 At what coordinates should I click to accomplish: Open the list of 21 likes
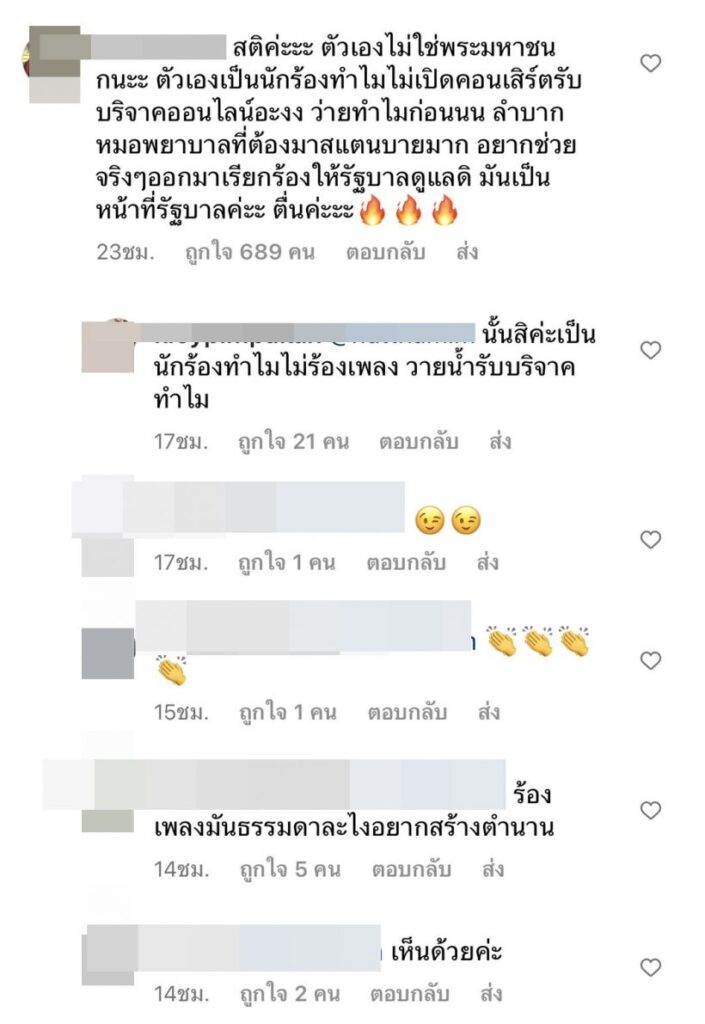[x=278, y=441]
